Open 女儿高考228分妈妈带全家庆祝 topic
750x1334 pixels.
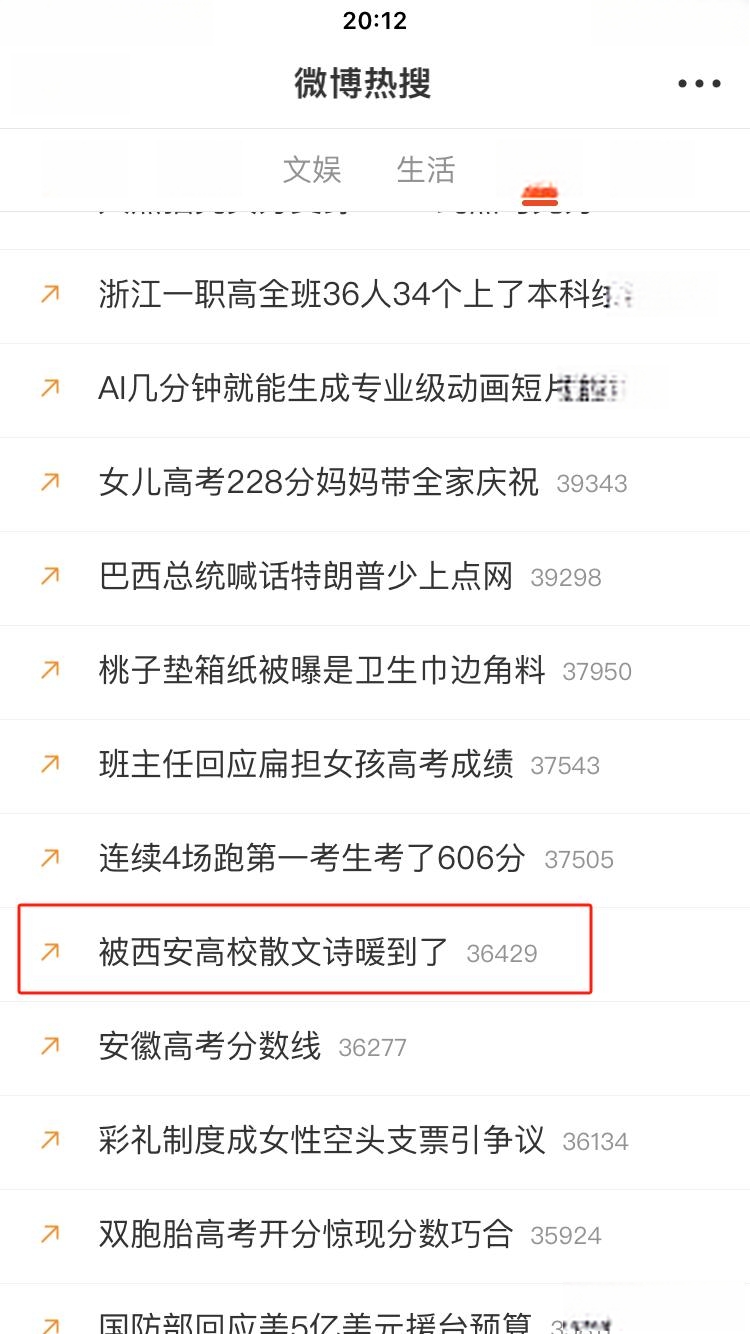point(375,484)
